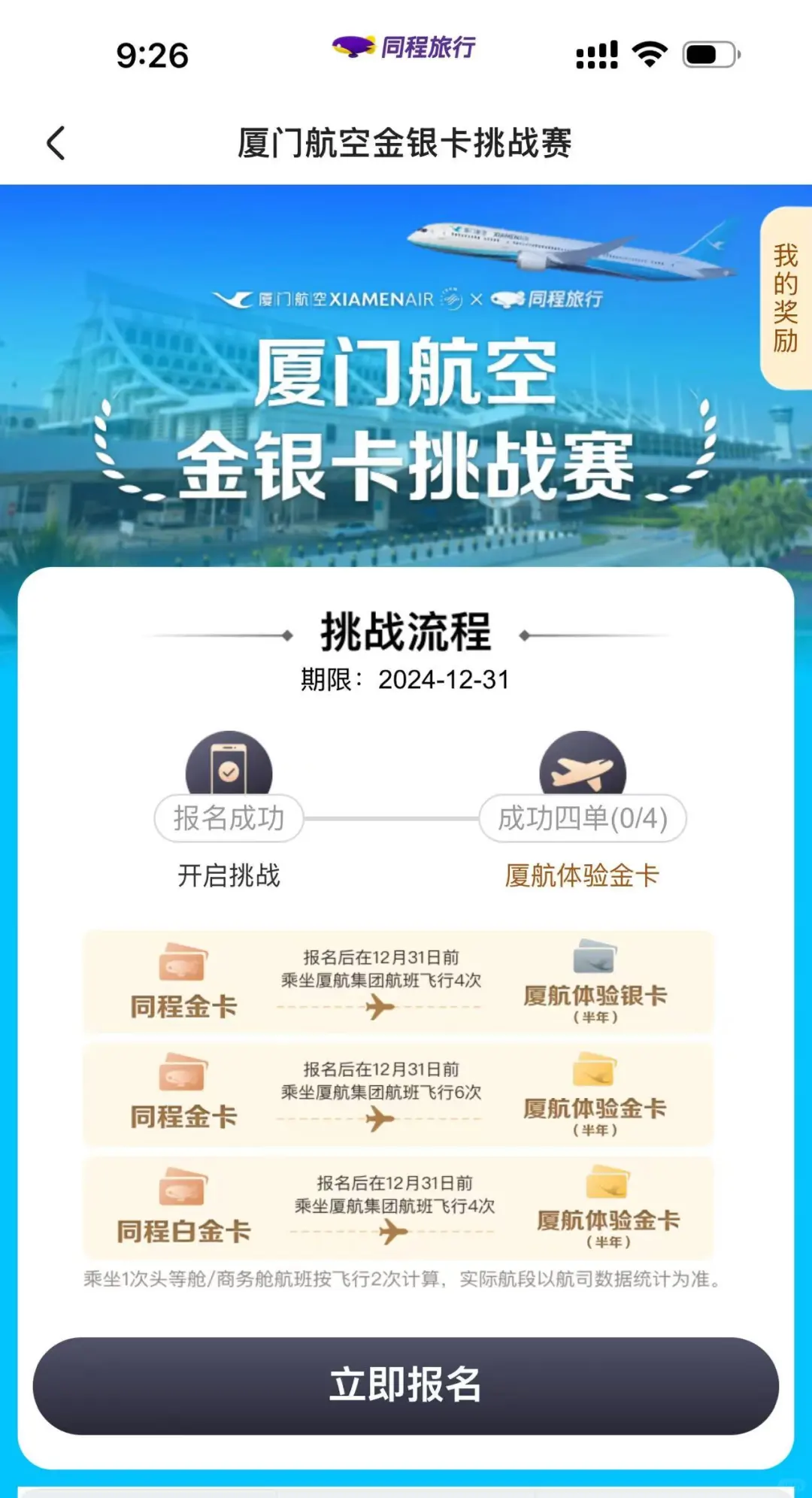The width and height of the screenshot is (812, 1498).
Task: Go back with the arrow icon
Action: point(56,143)
